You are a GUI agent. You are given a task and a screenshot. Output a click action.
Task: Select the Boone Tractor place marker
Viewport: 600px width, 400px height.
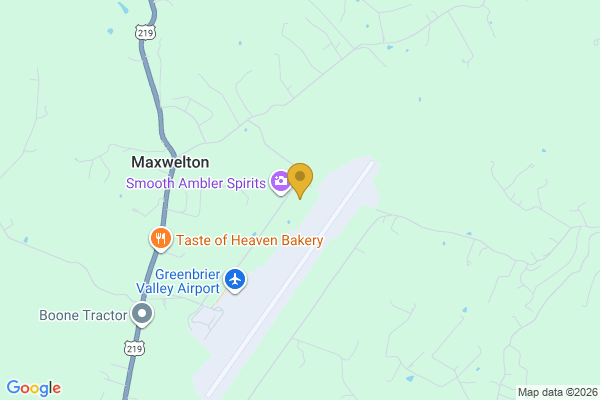(x=143, y=315)
